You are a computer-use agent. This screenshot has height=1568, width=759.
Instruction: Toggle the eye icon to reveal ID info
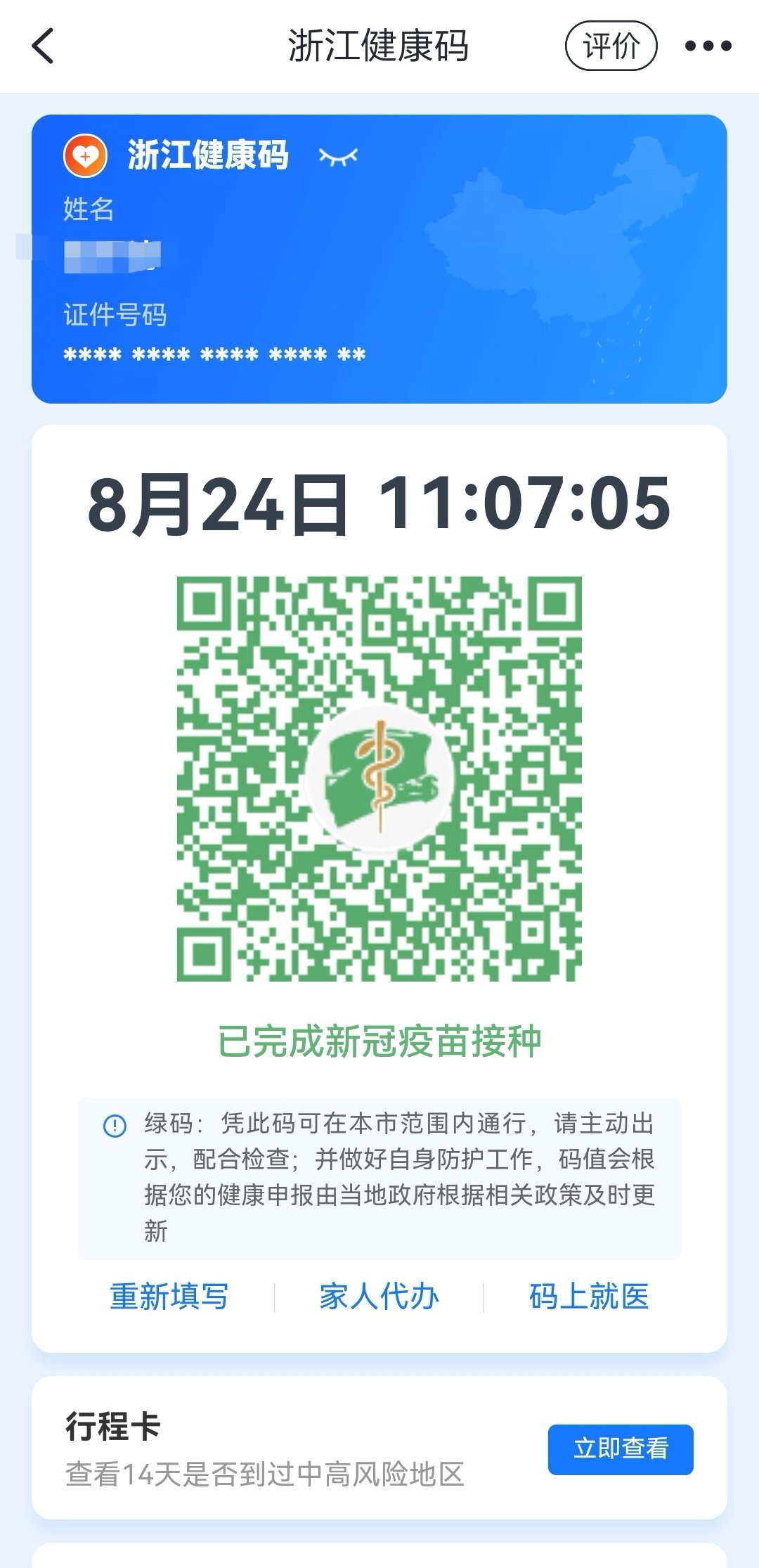coord(338,156)
